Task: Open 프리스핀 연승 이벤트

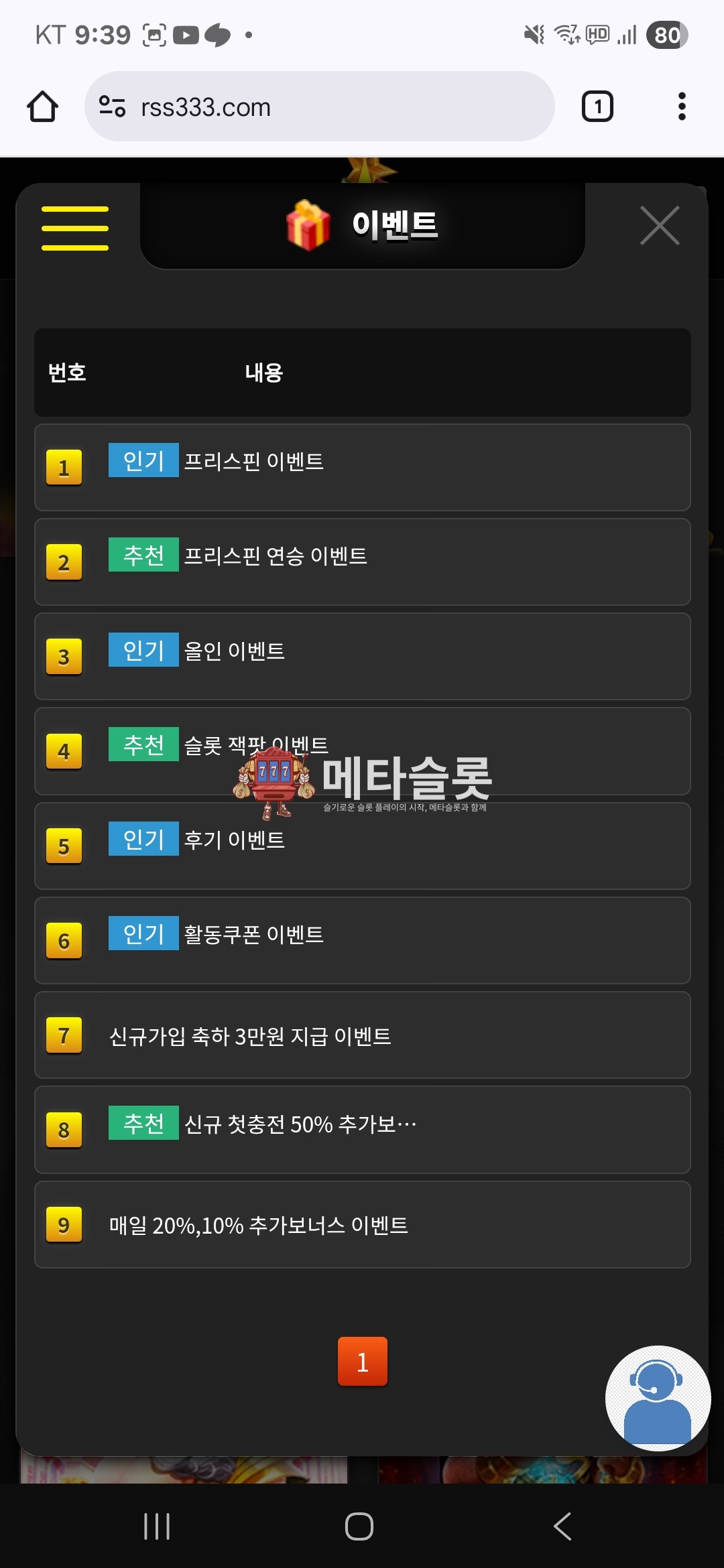Action: point(275,556)
